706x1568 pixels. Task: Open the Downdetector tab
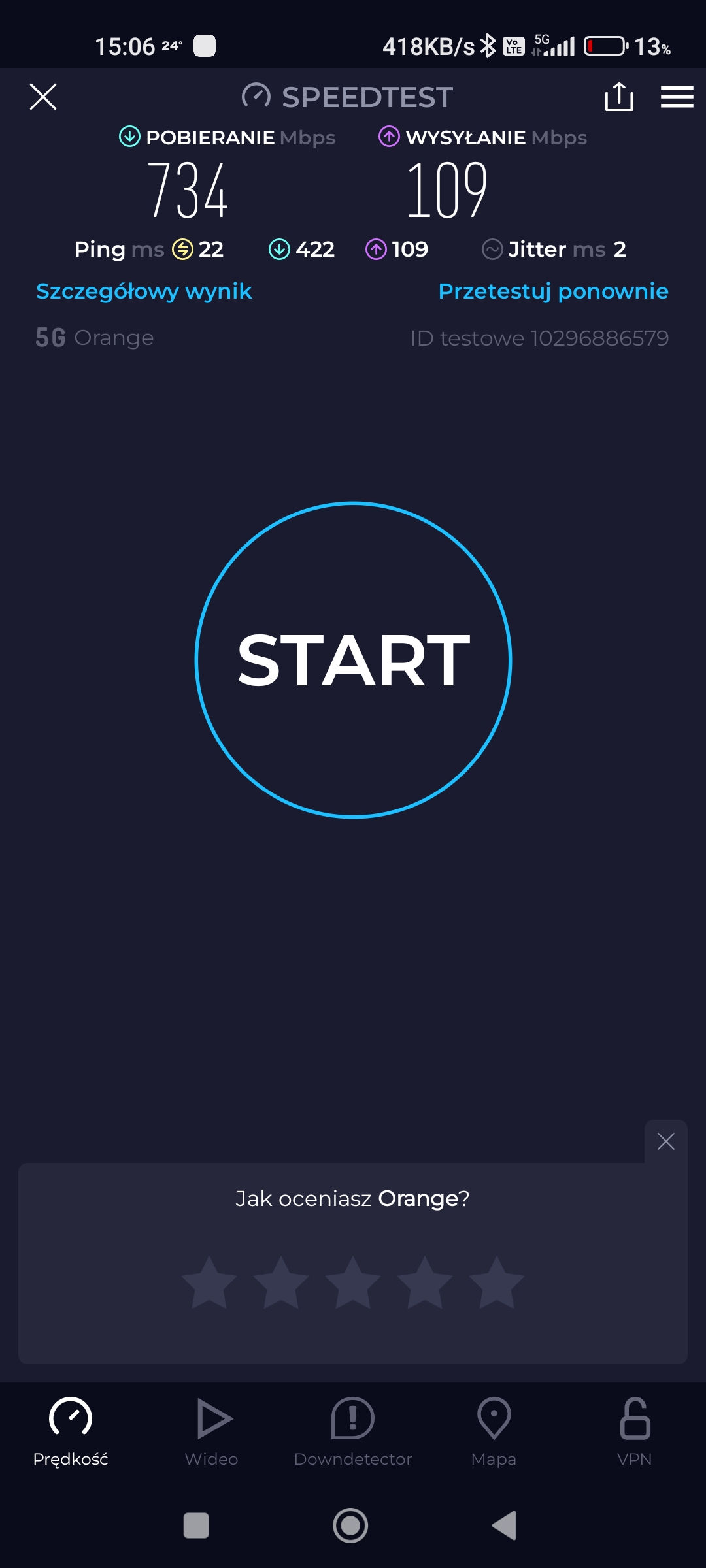pyautogui.click(x=353, y=1432)
